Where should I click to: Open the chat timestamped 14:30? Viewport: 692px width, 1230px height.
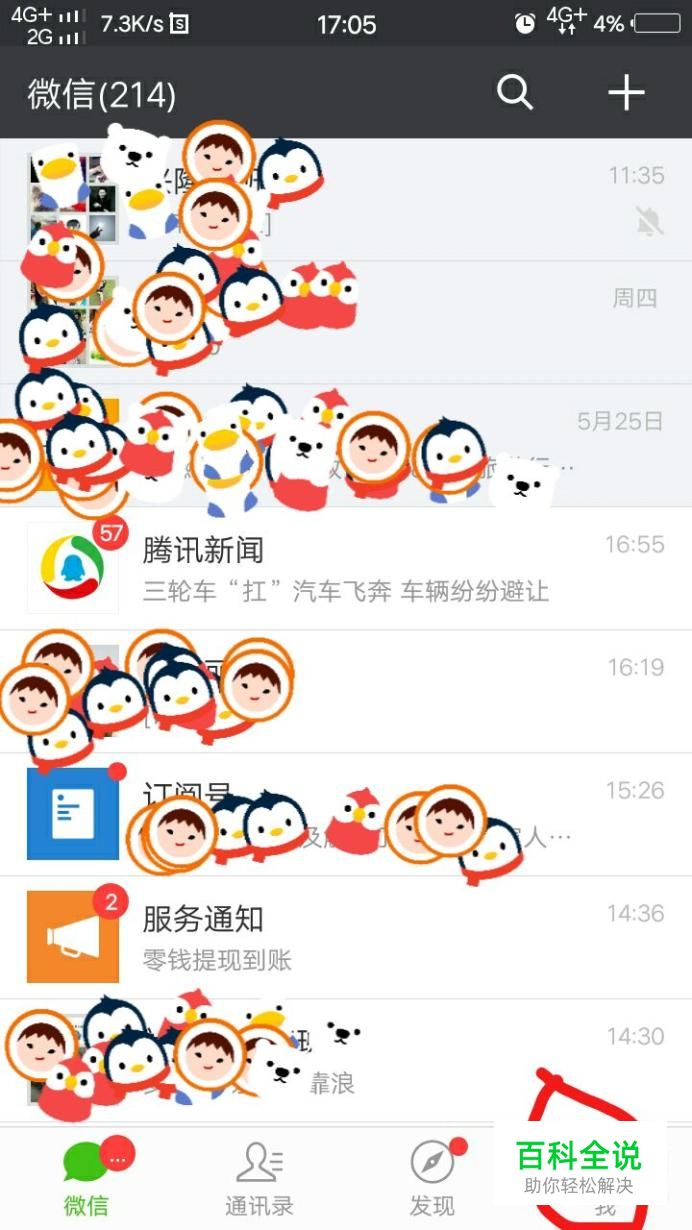click(x=450, y=1060)
